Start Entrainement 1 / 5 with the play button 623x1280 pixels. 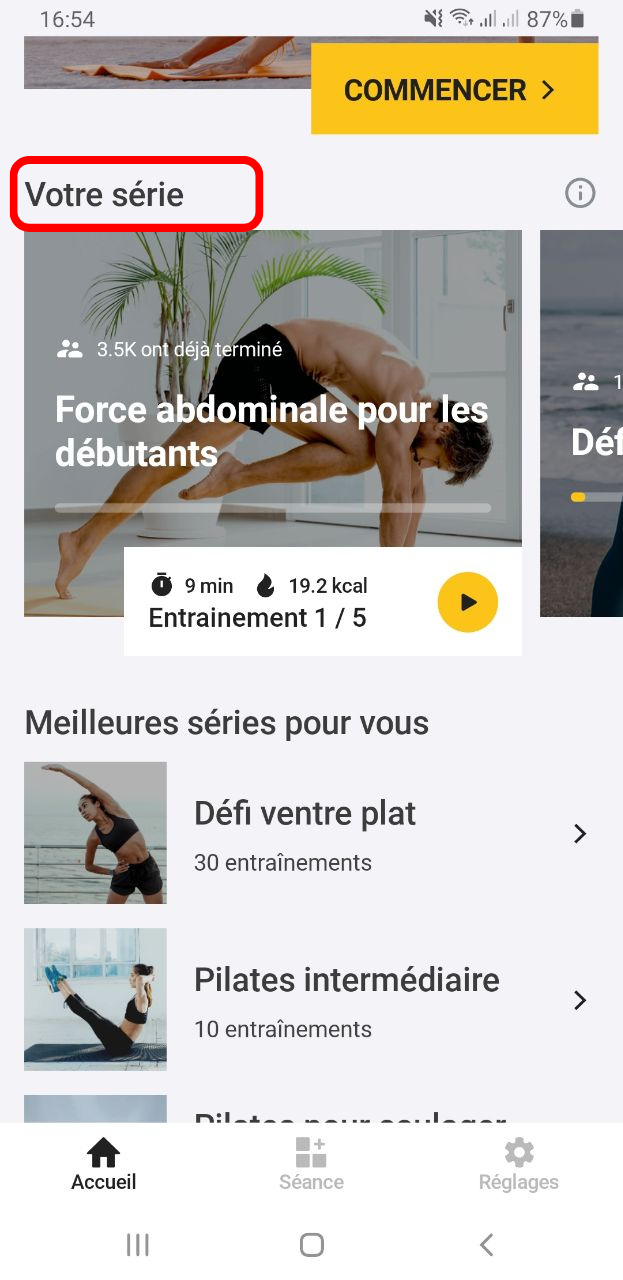(x=467, y=602)
